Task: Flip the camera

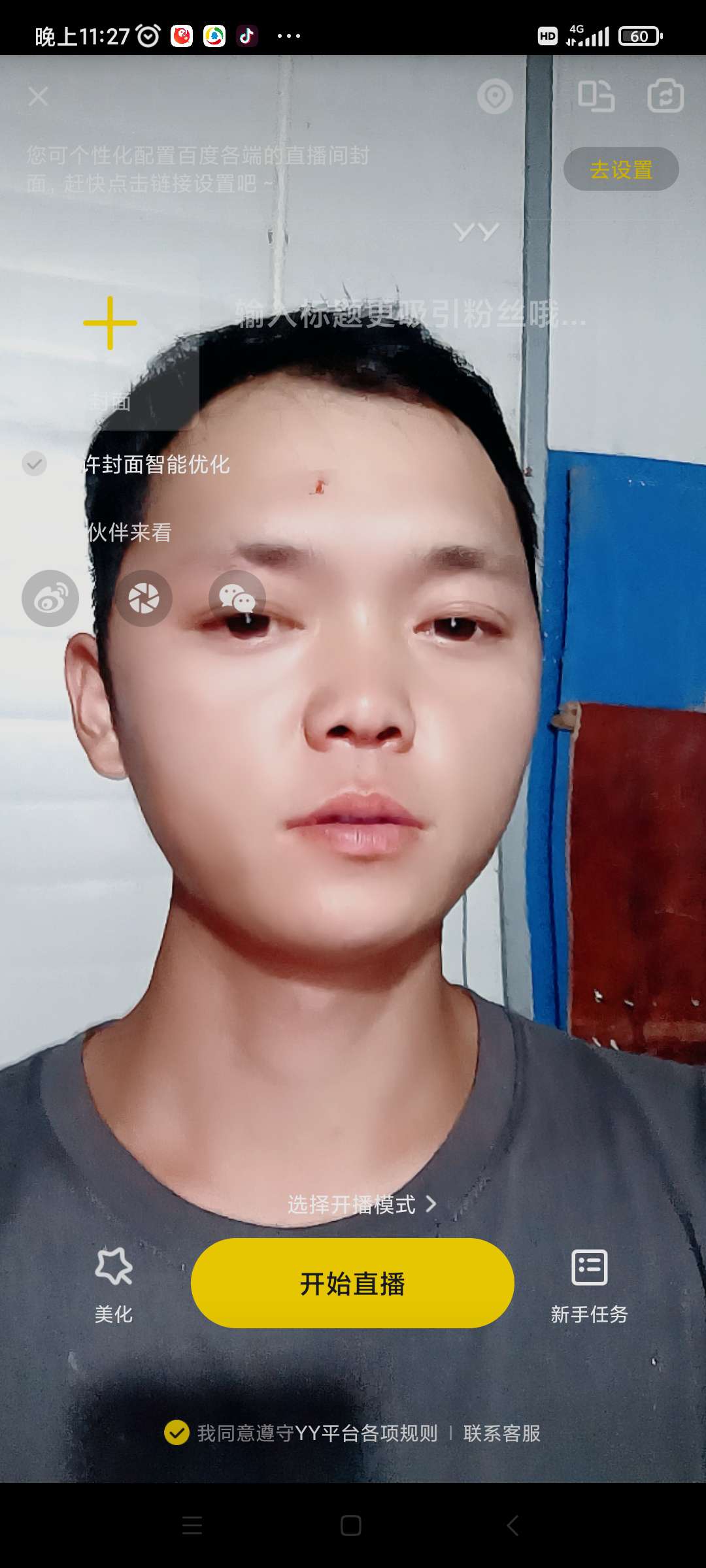Action: tap(665, 97)
